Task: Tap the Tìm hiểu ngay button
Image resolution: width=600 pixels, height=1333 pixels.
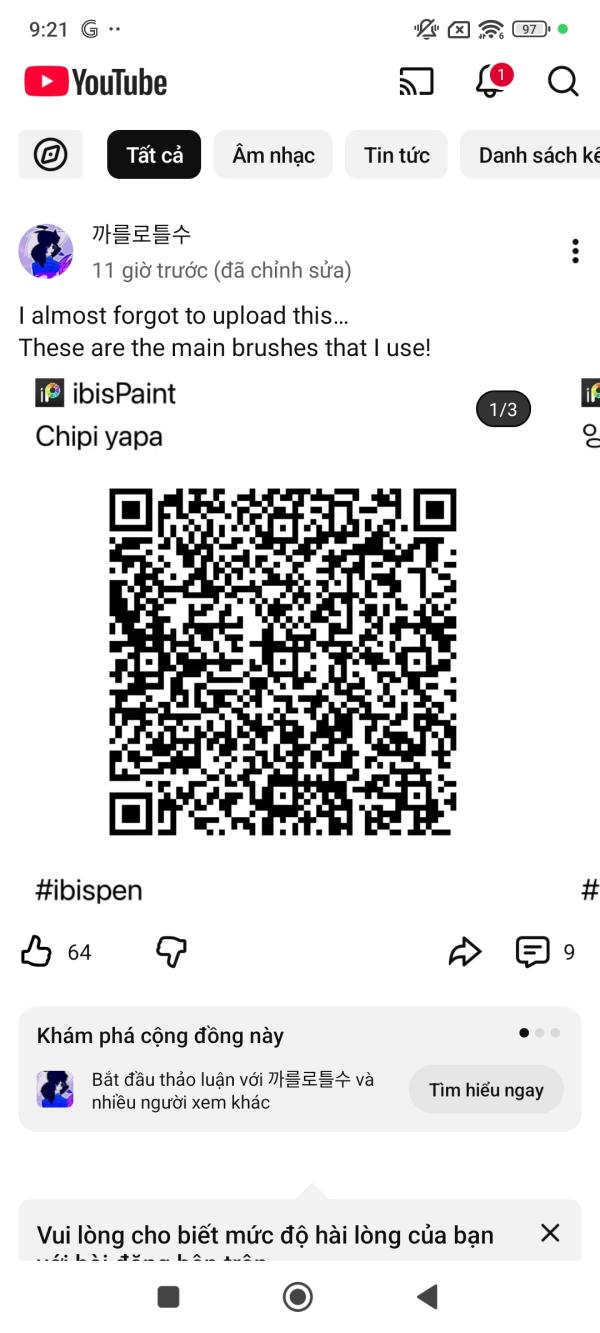Action: [486, 1090]
